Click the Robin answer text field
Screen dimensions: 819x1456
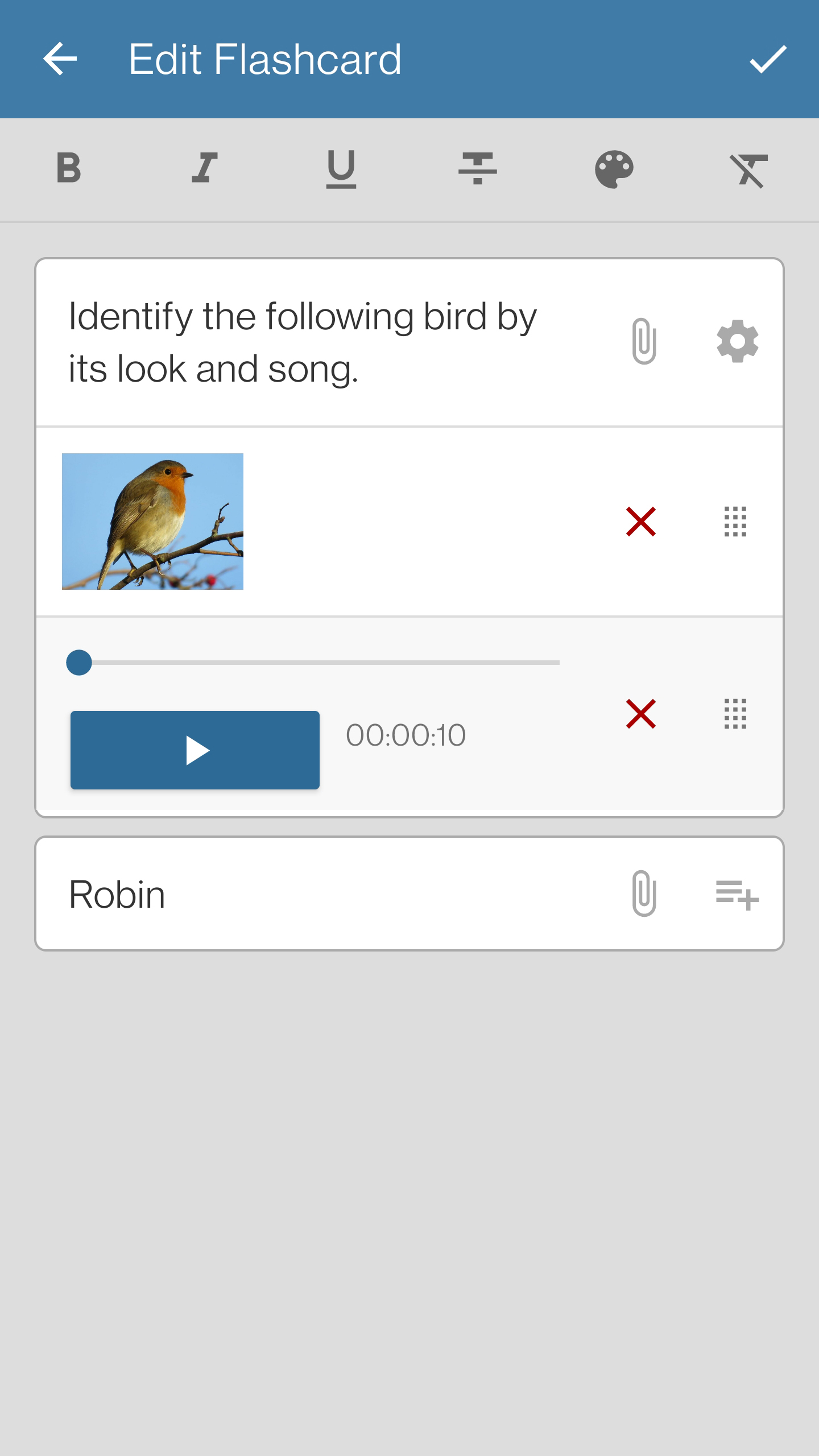[227, 893]
